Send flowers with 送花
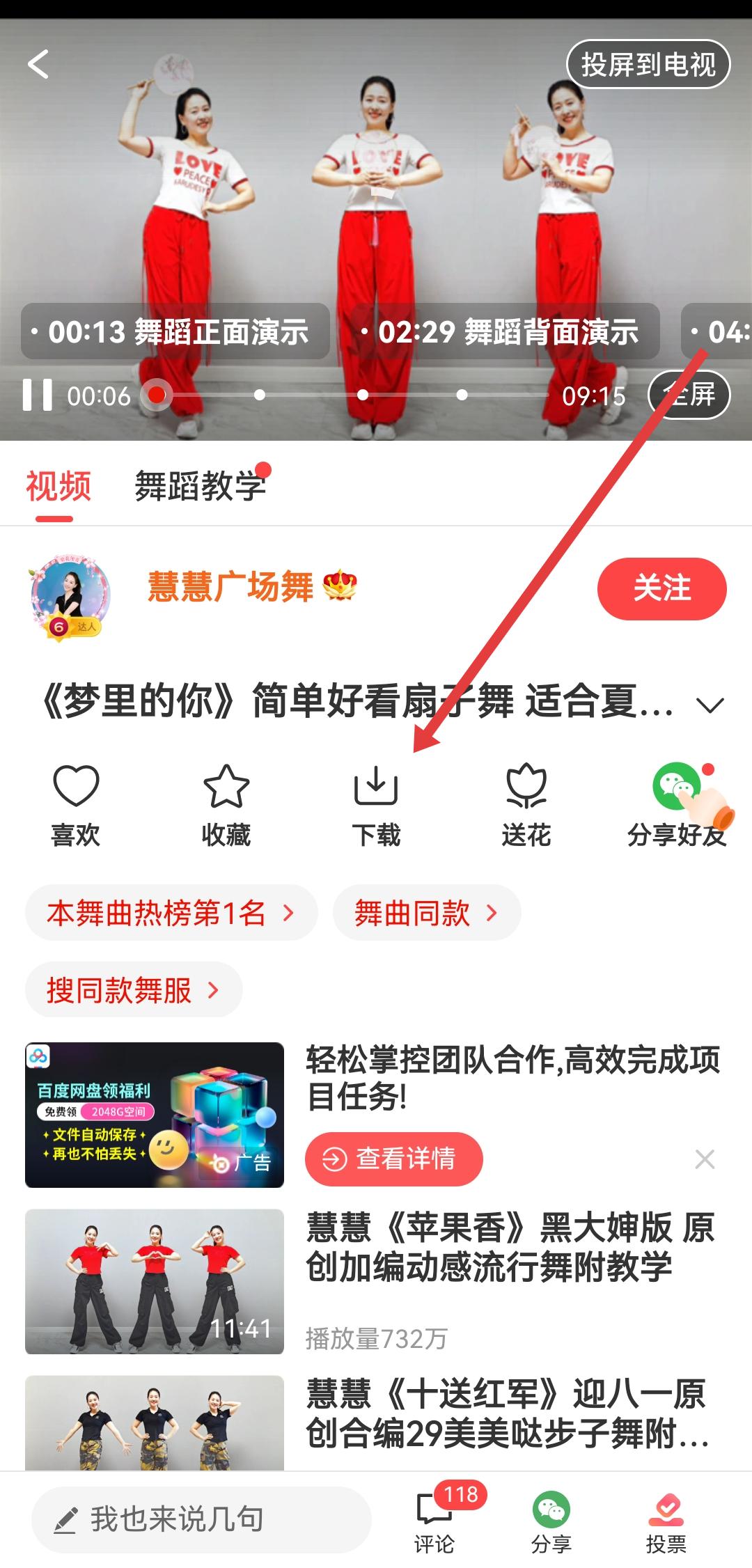Image resolution: width=752 pixels, height=1568 pixels. [526, 804]
